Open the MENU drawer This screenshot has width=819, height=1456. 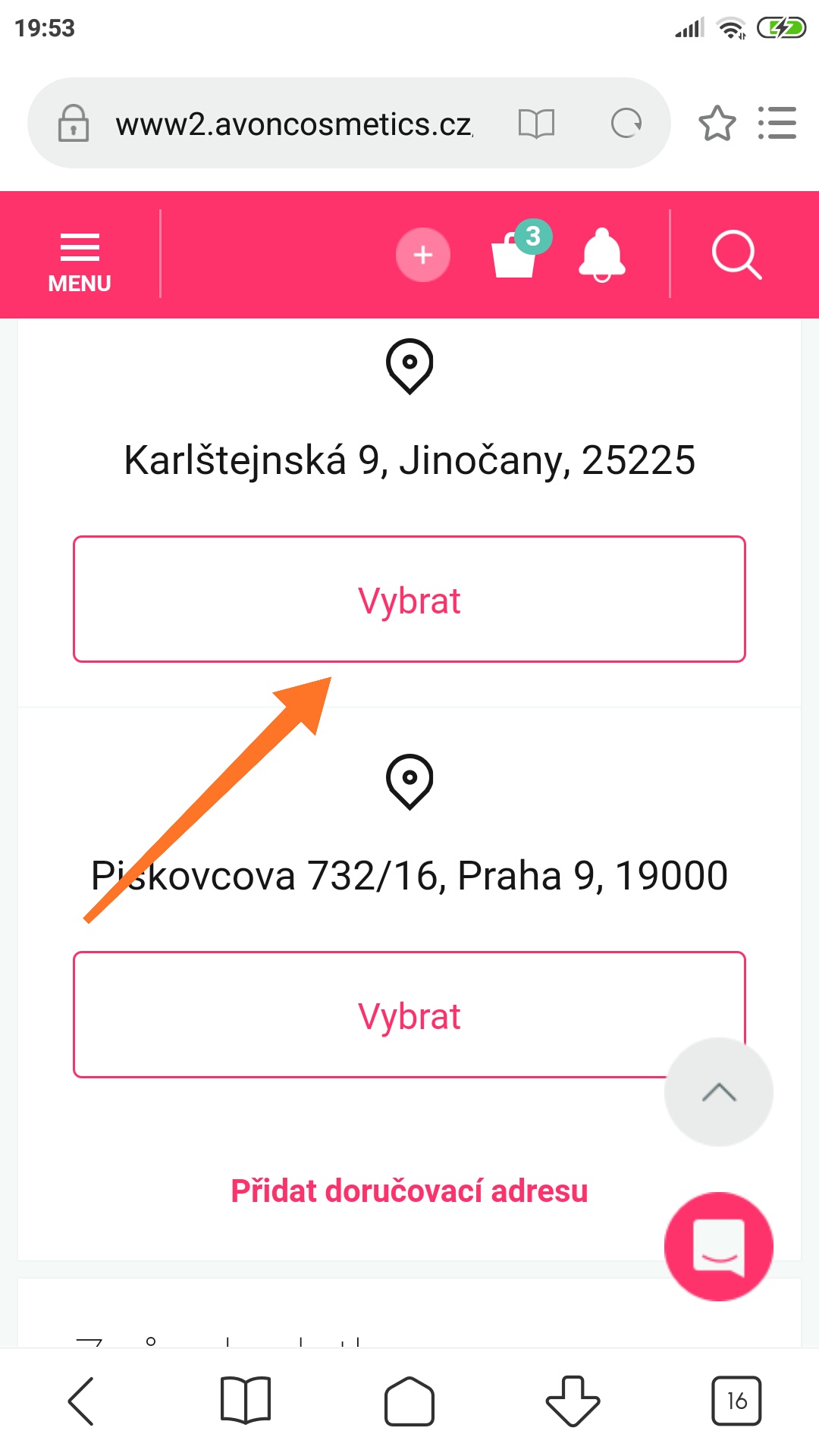click(80, 262)
